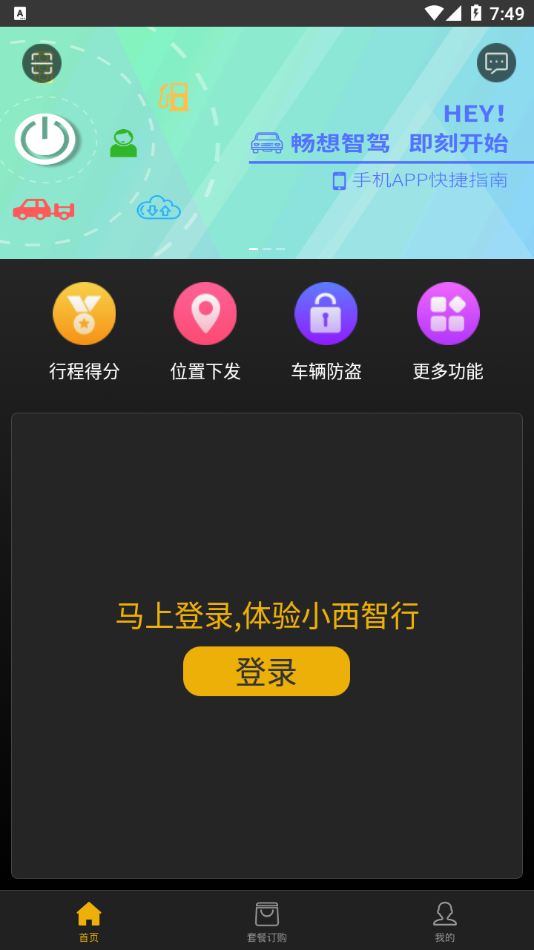Switch to the 套餐订购 tab
Image resolution: width=534 pixels, height=950 pixels.
point(267,922)
